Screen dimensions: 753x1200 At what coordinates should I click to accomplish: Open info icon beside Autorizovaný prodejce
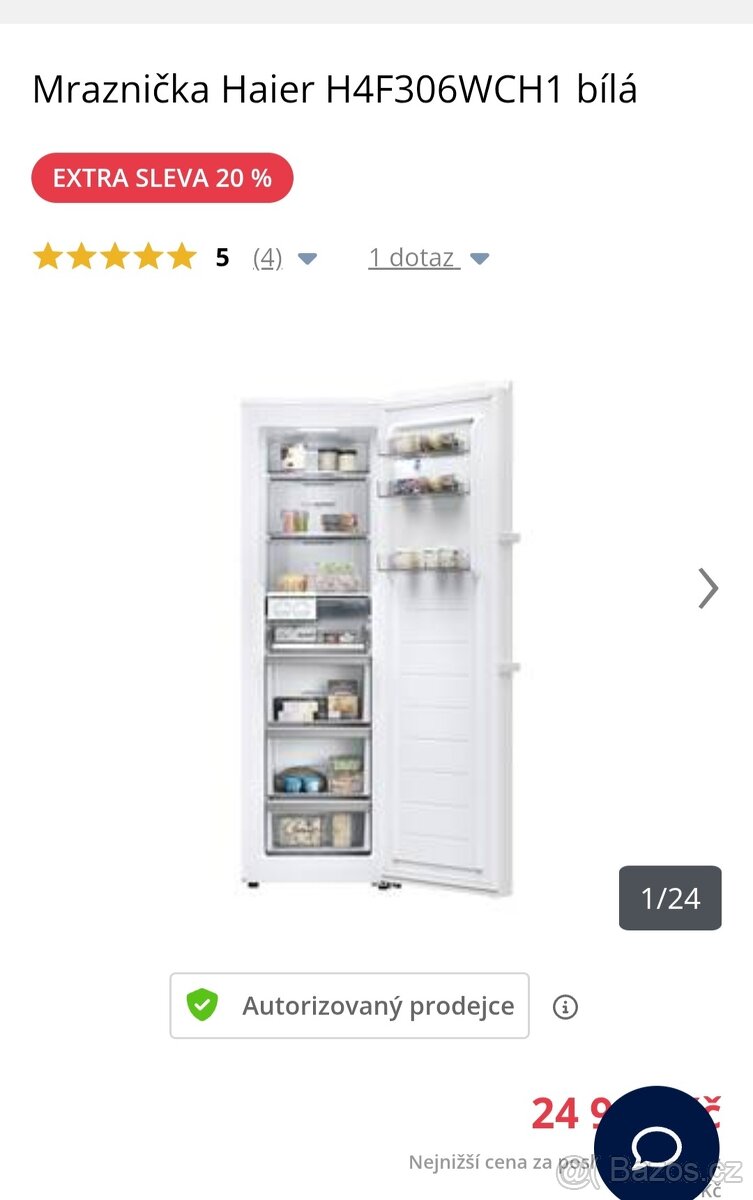point(565,1006)
